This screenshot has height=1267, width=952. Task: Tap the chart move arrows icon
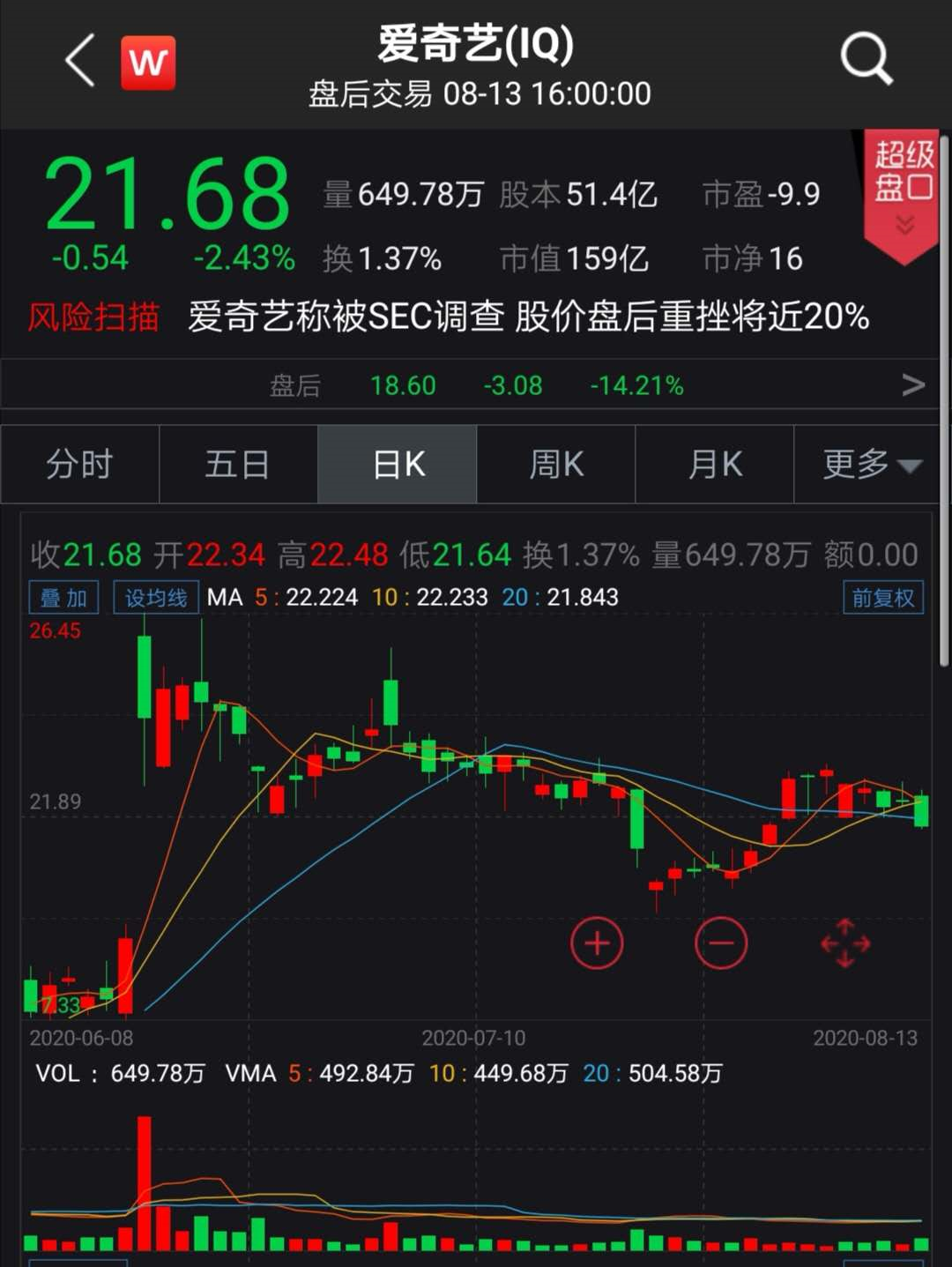coord(845,943)
